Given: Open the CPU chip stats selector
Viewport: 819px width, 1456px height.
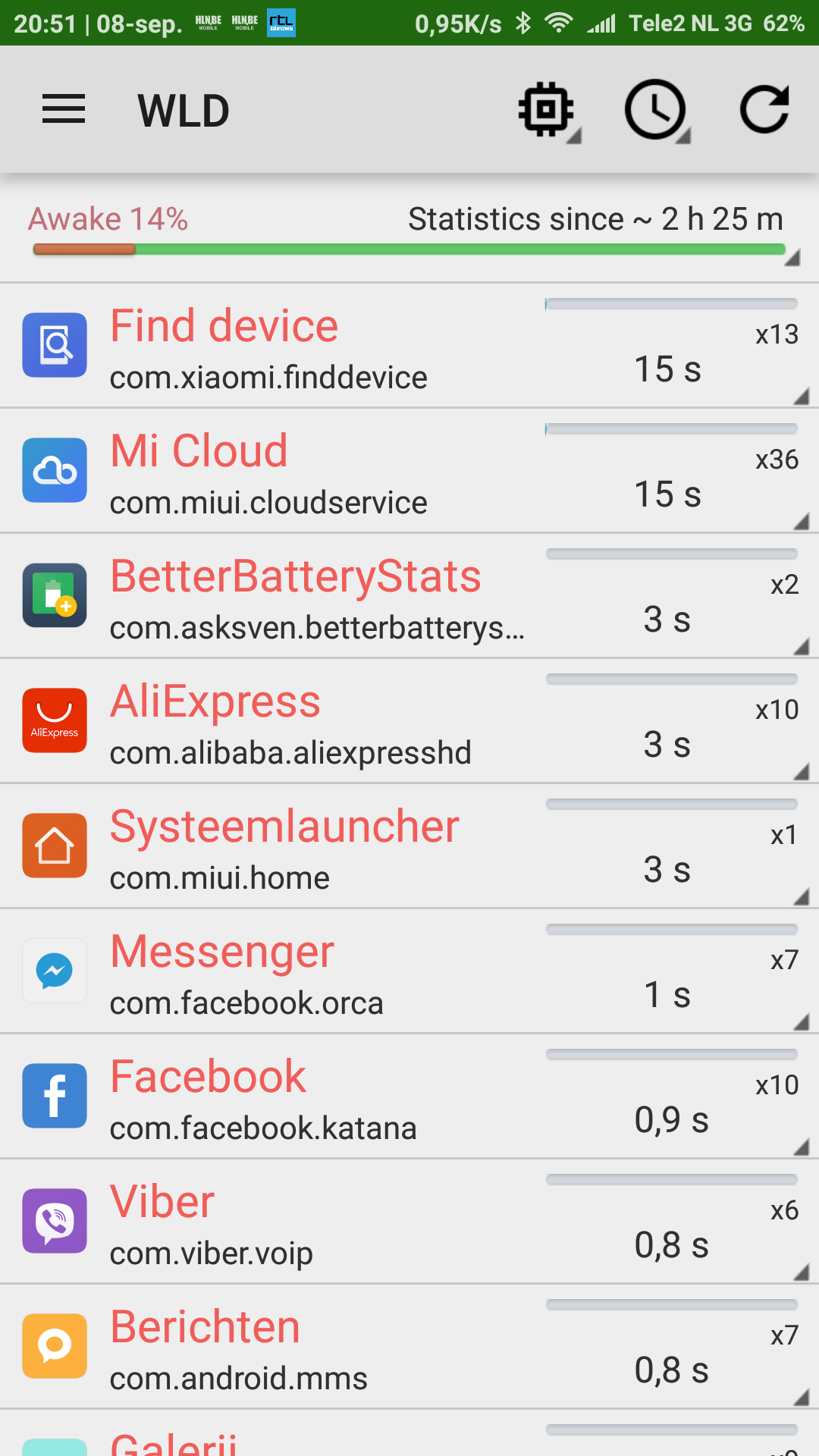Looking at the screenshot, I should 548,111.
